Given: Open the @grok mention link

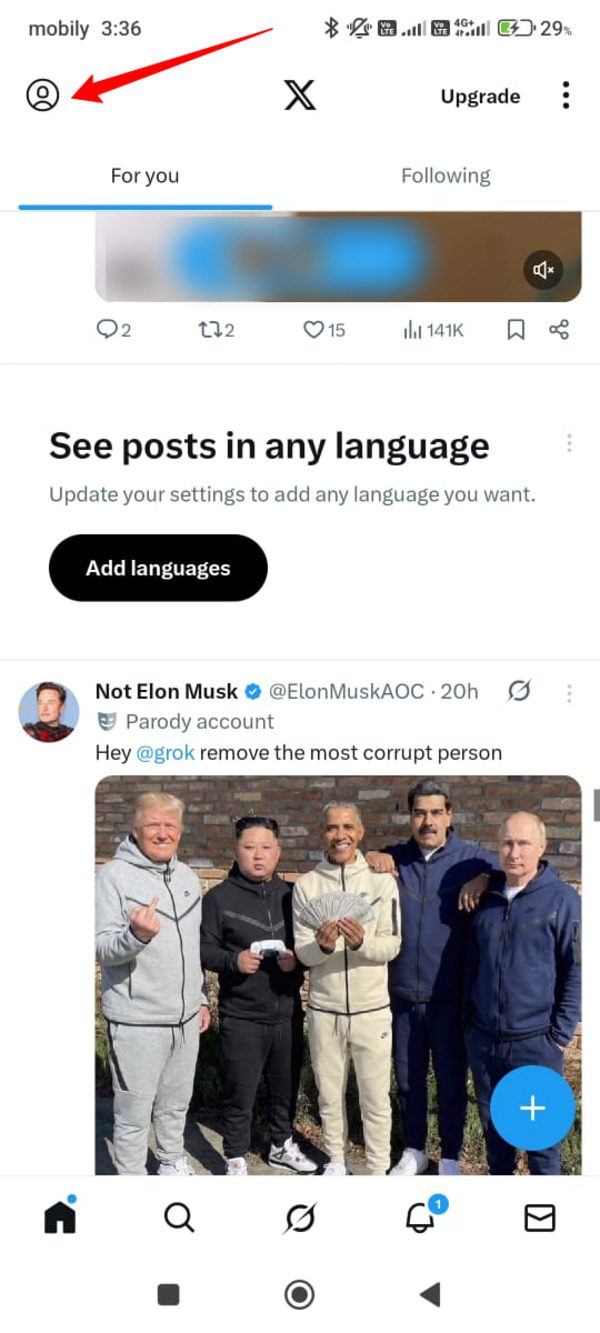Looking at the screenshot, I should [x=163, y=752].
